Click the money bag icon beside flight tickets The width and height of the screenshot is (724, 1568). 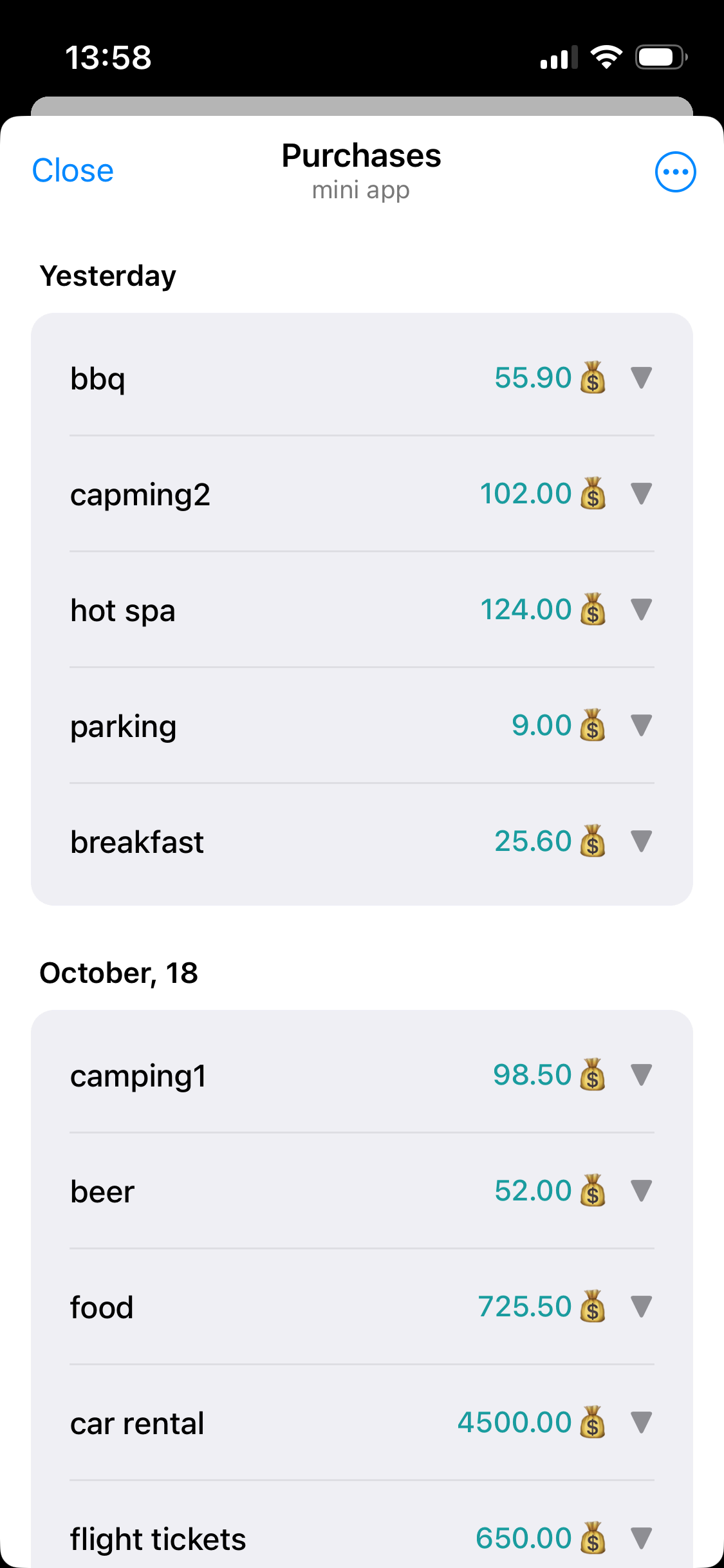(x=592, y=1539)
